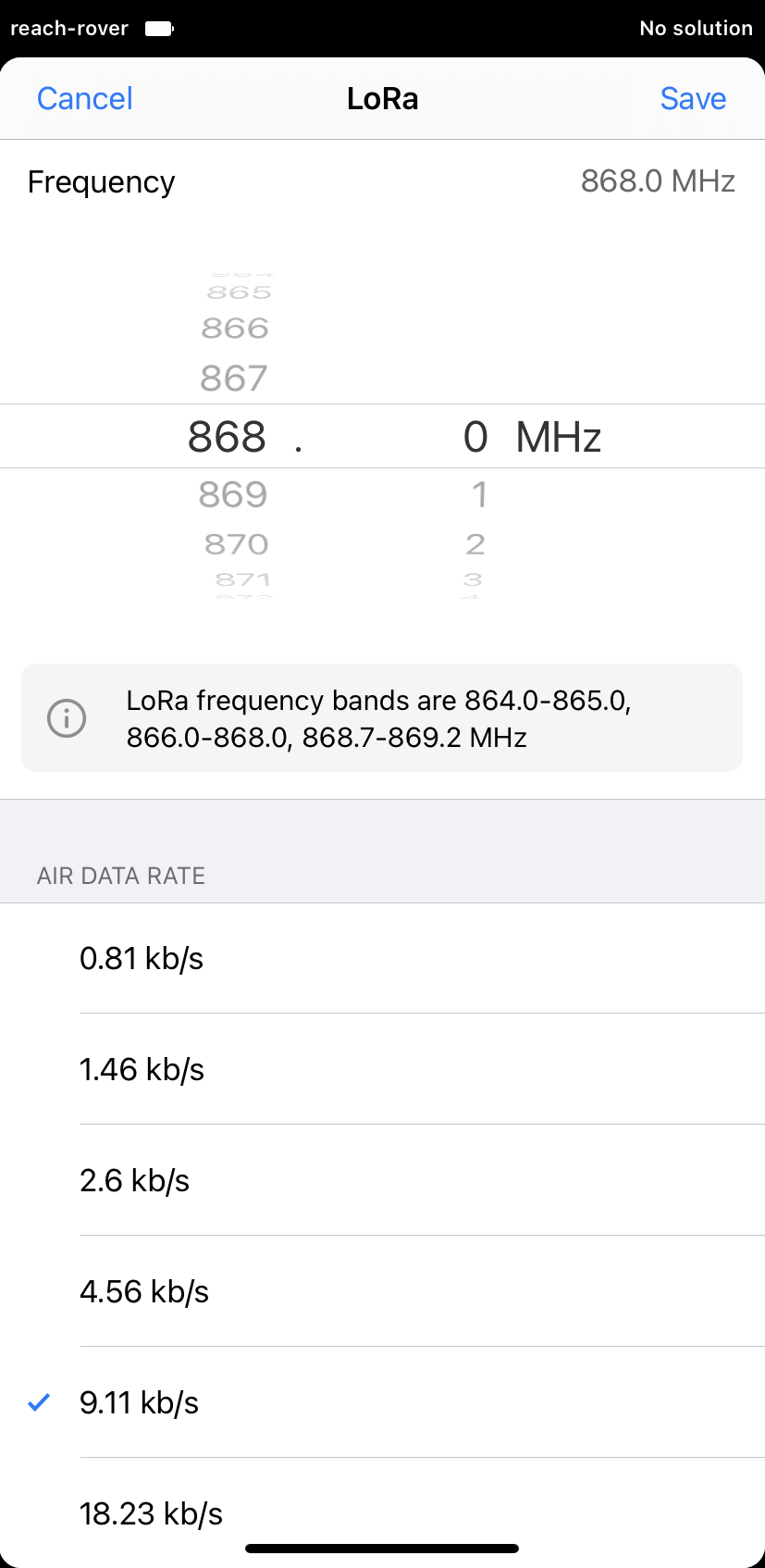765x1568 pixels.
Task: Choose the 4.56 kb/s data rate
Action: click(x=382, y=1291)
